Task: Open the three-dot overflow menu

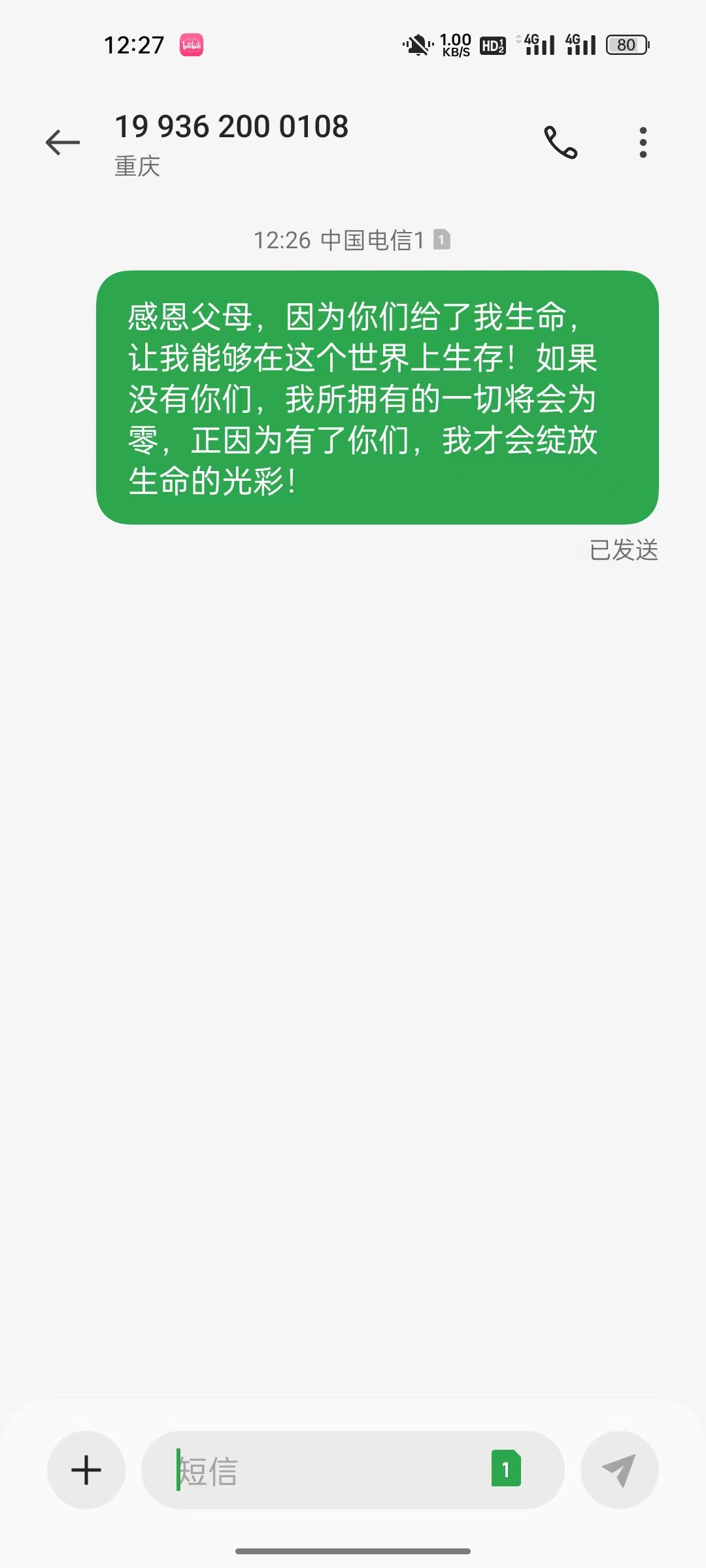Action: [x=643, y=142]
